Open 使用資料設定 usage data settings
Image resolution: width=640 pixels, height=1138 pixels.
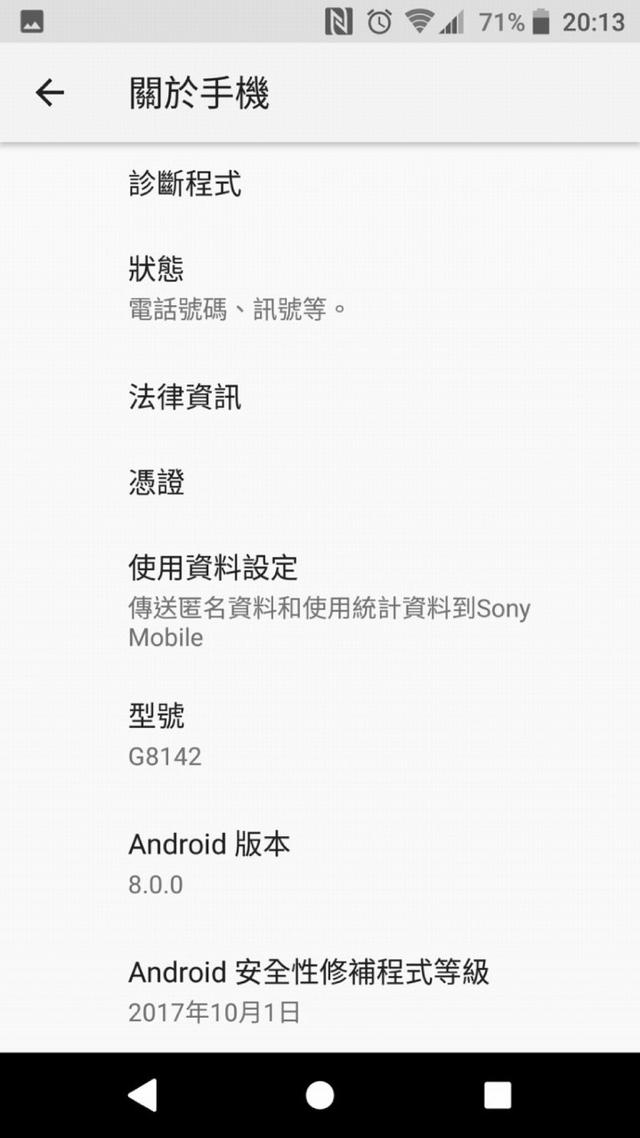click(320, 601)
